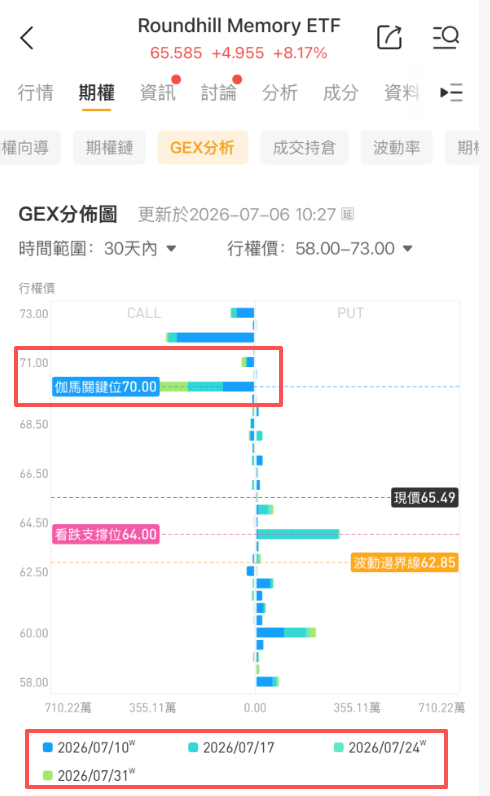490x796 pixels.
Task: Switch to the 討論 tab
Action: [x=219, y=93]
